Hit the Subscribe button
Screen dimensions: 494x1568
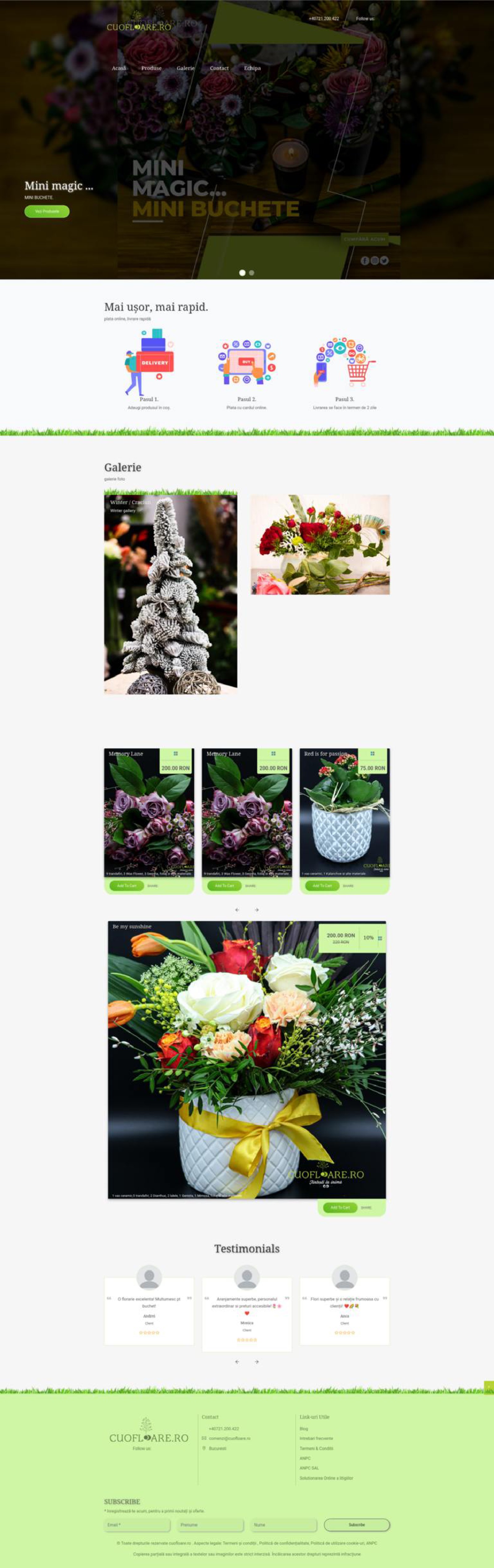[356, 1525]
